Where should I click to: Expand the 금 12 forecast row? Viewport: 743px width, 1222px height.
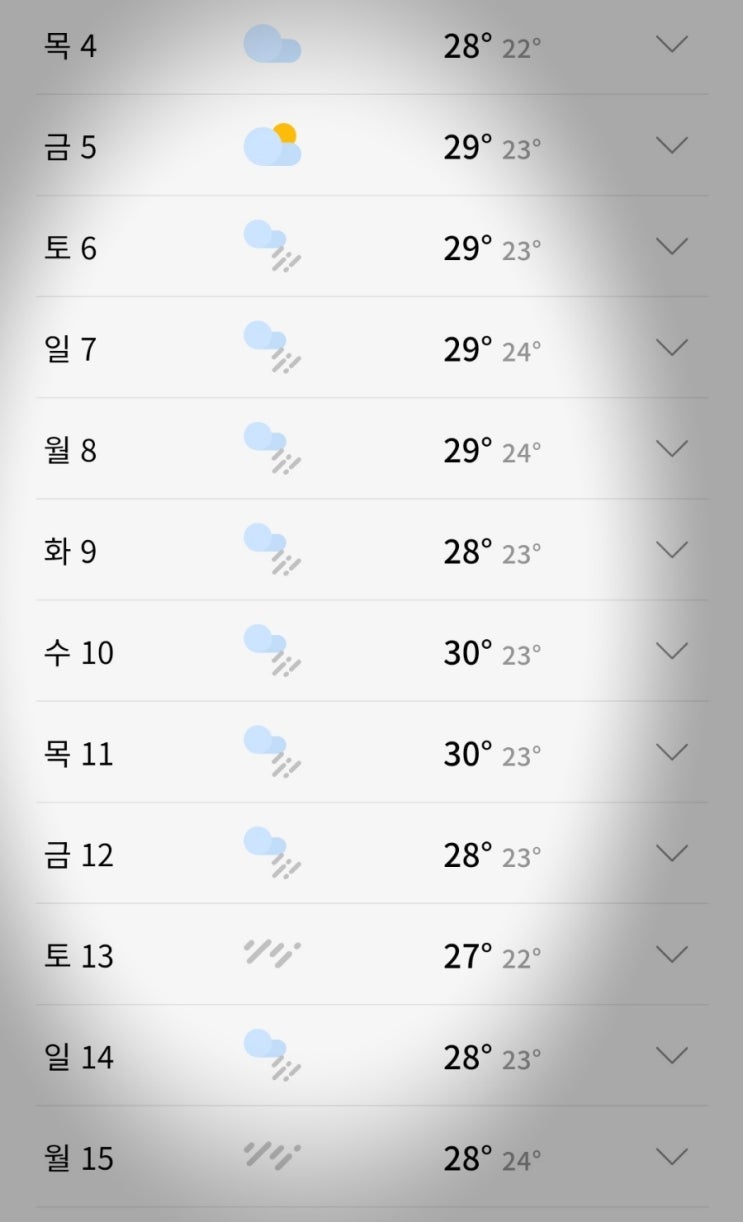[671, 853]
